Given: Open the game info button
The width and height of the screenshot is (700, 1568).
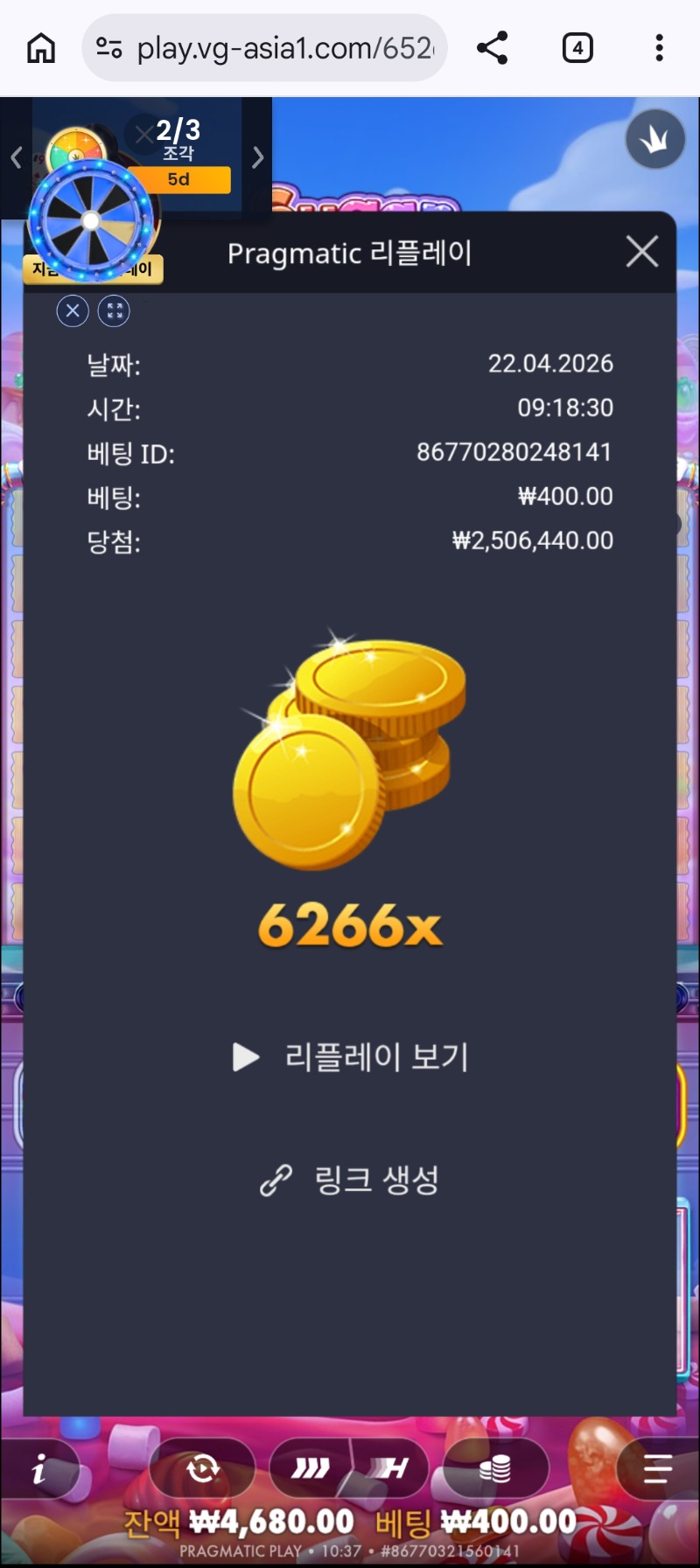Looking at the screenshot, I should click(x=38, y=1471).
